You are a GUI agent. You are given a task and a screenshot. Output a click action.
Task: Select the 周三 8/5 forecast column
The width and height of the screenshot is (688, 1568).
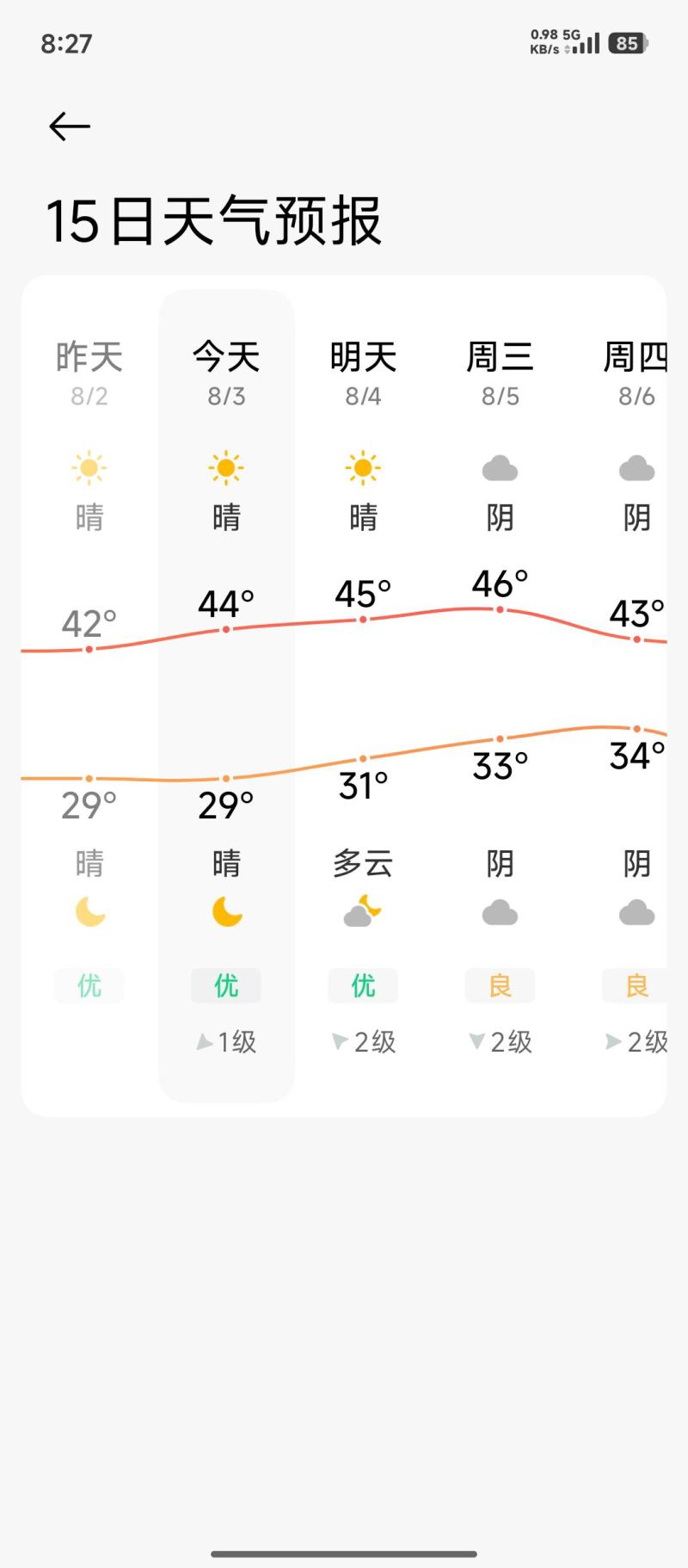pyautogui.click(x=500, y=695)
